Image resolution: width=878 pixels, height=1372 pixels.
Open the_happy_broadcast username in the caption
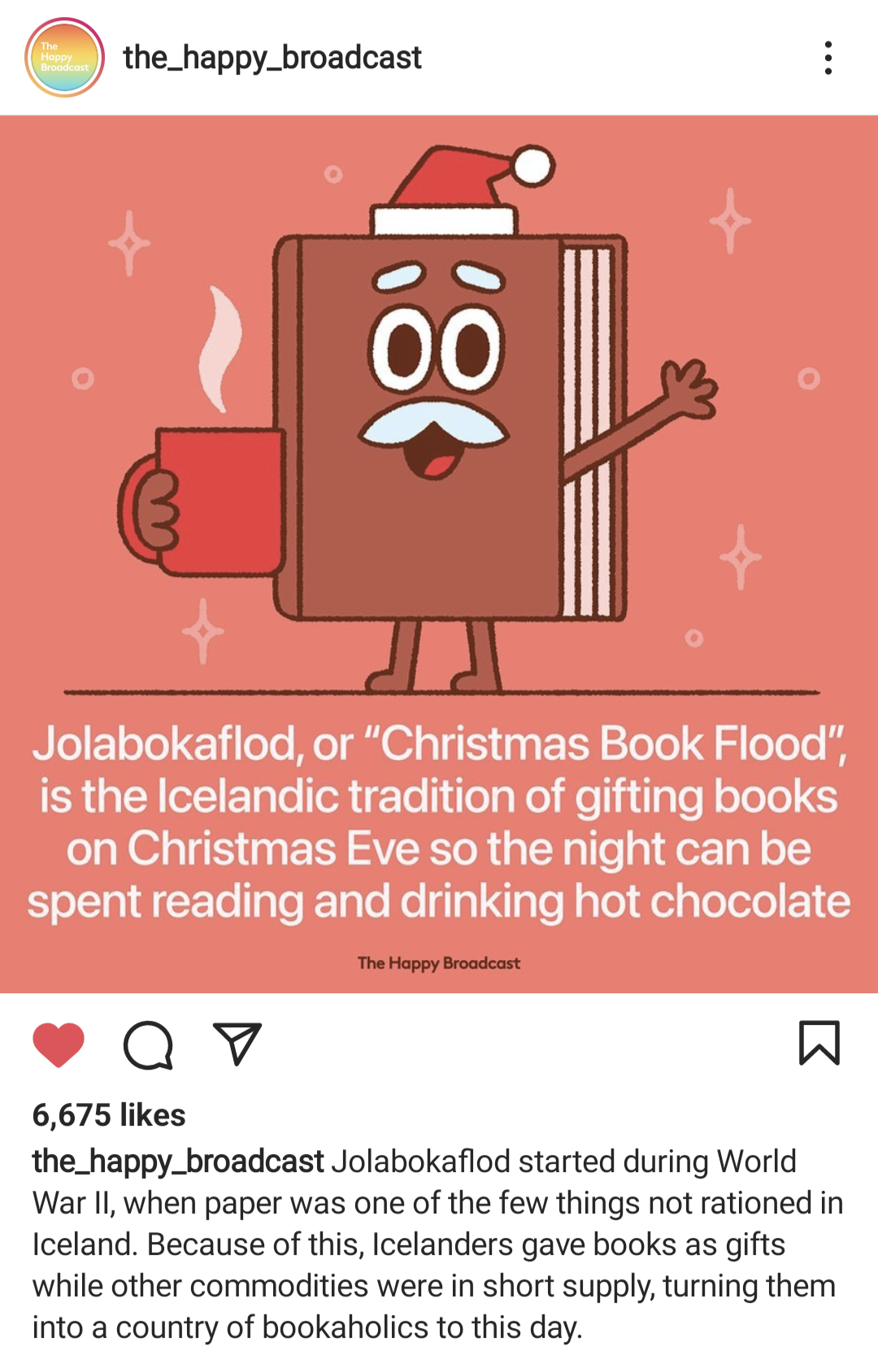pos(178,1161)
